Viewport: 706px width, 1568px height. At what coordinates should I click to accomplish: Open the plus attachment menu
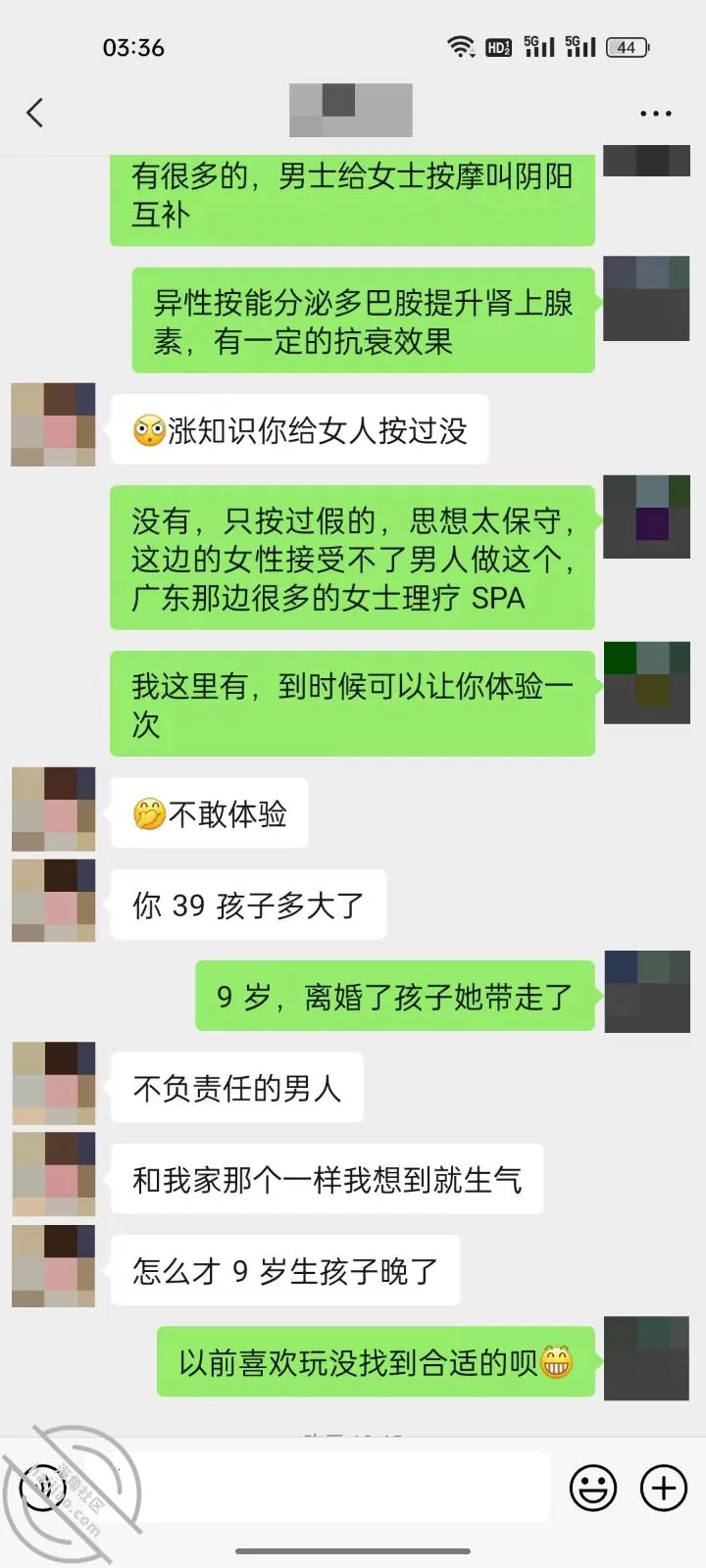pos(664,1488)
